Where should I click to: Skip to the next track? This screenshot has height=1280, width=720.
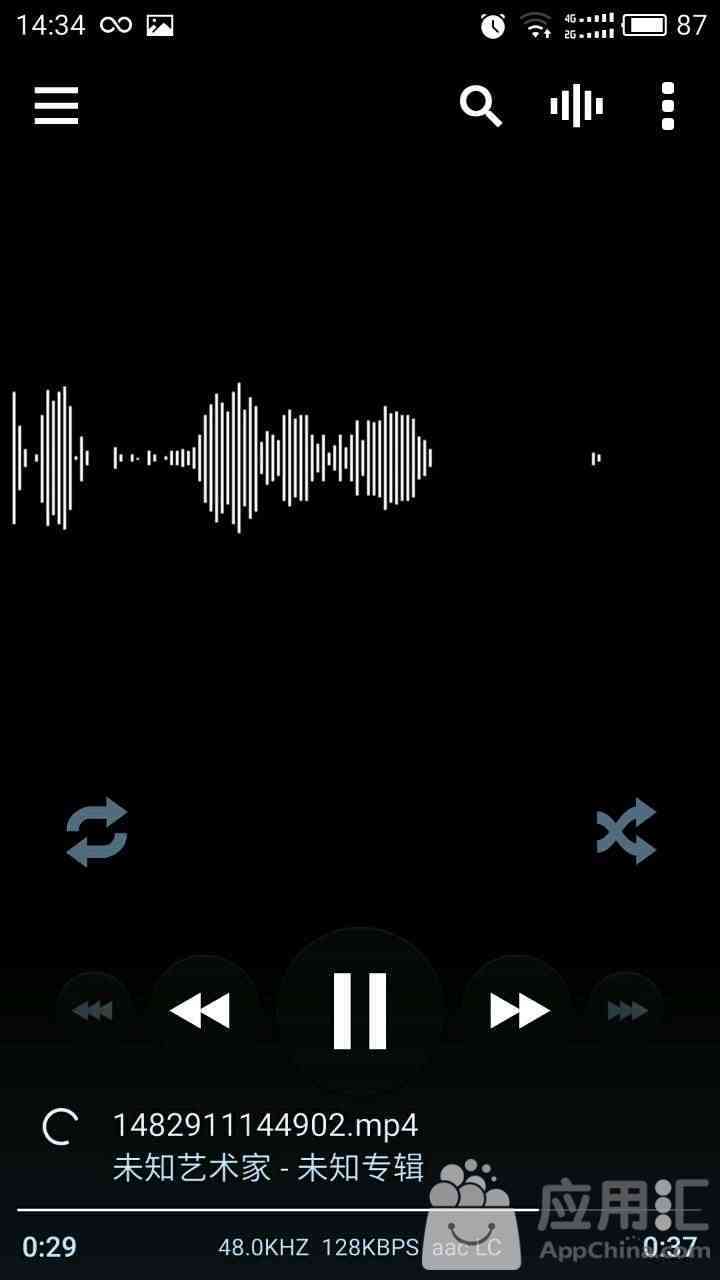pyautogui.click(x=519, y=1011)
